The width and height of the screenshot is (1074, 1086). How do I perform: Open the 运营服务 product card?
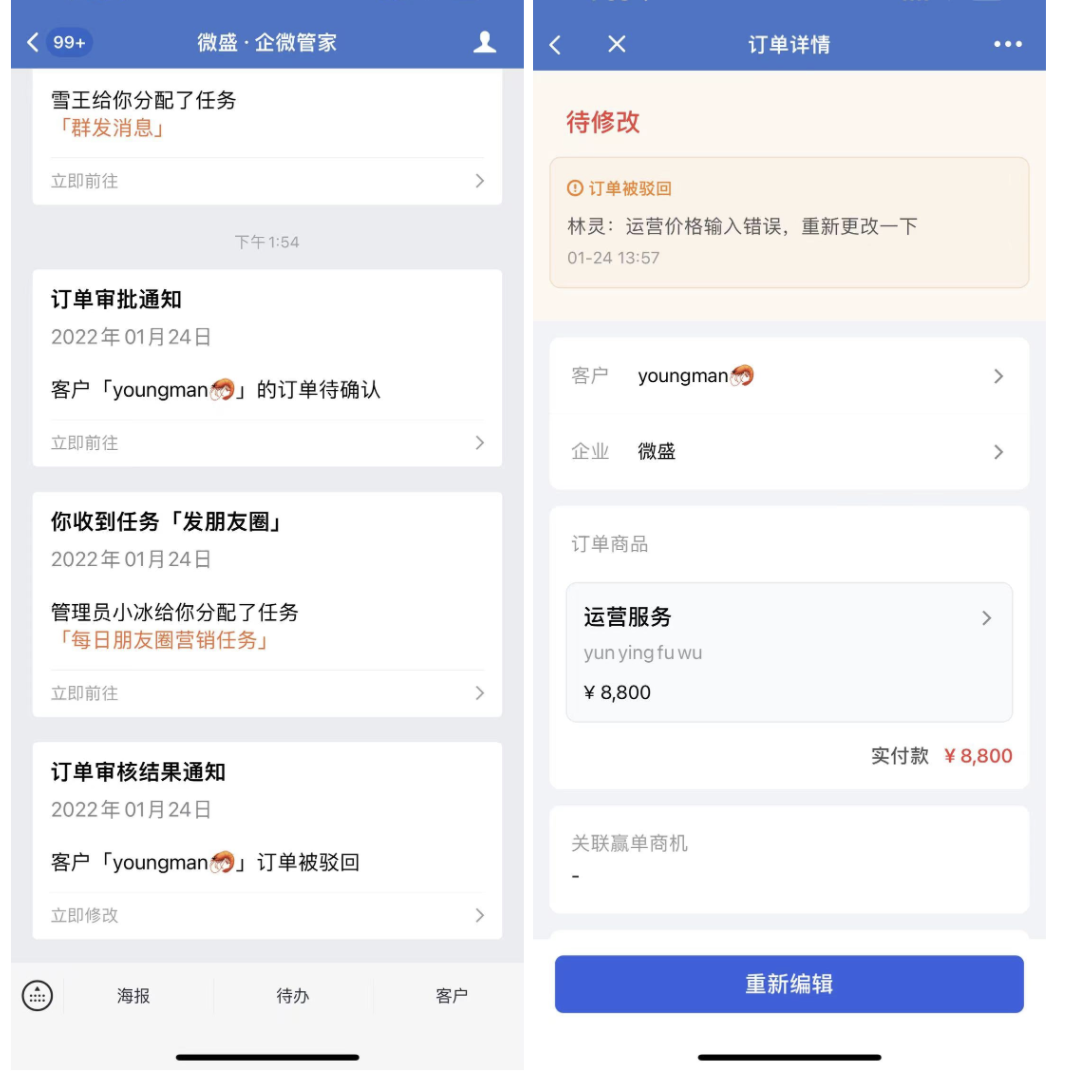point(788,652)
